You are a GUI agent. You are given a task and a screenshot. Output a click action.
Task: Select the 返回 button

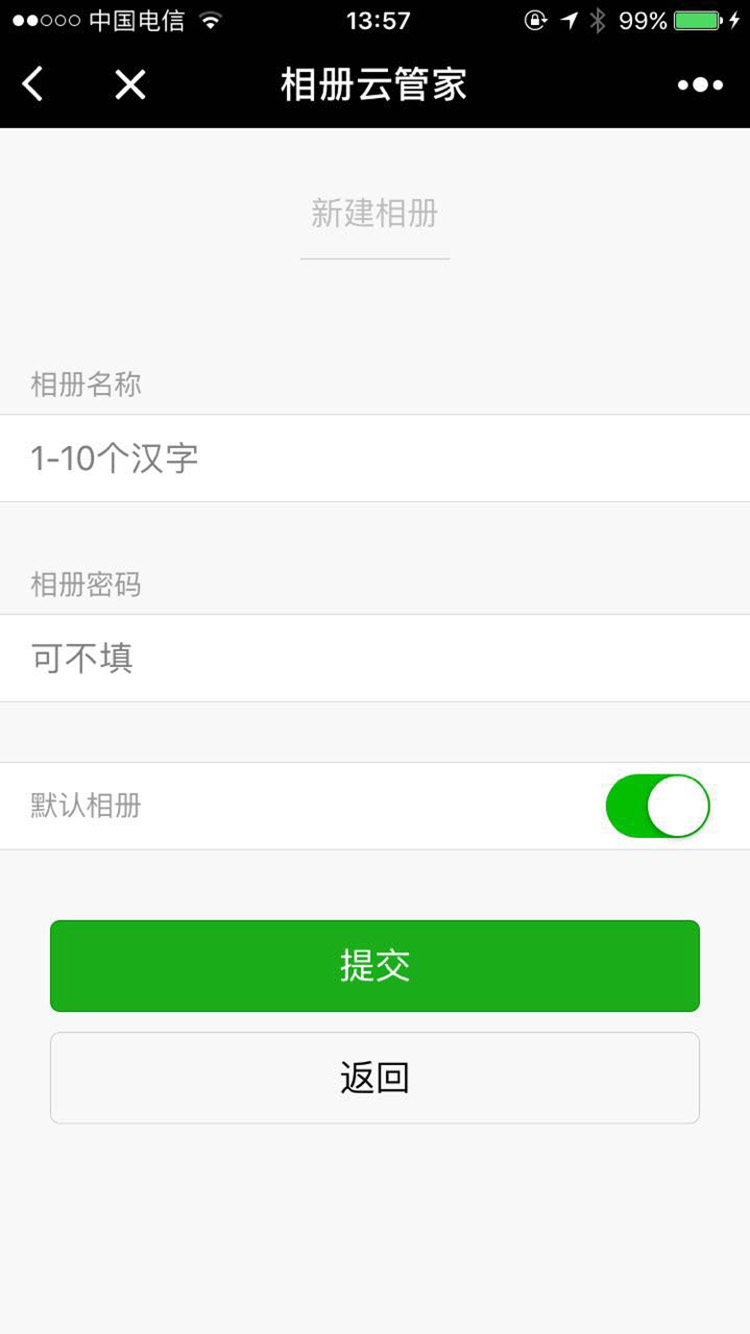[x=375, y=1078]
